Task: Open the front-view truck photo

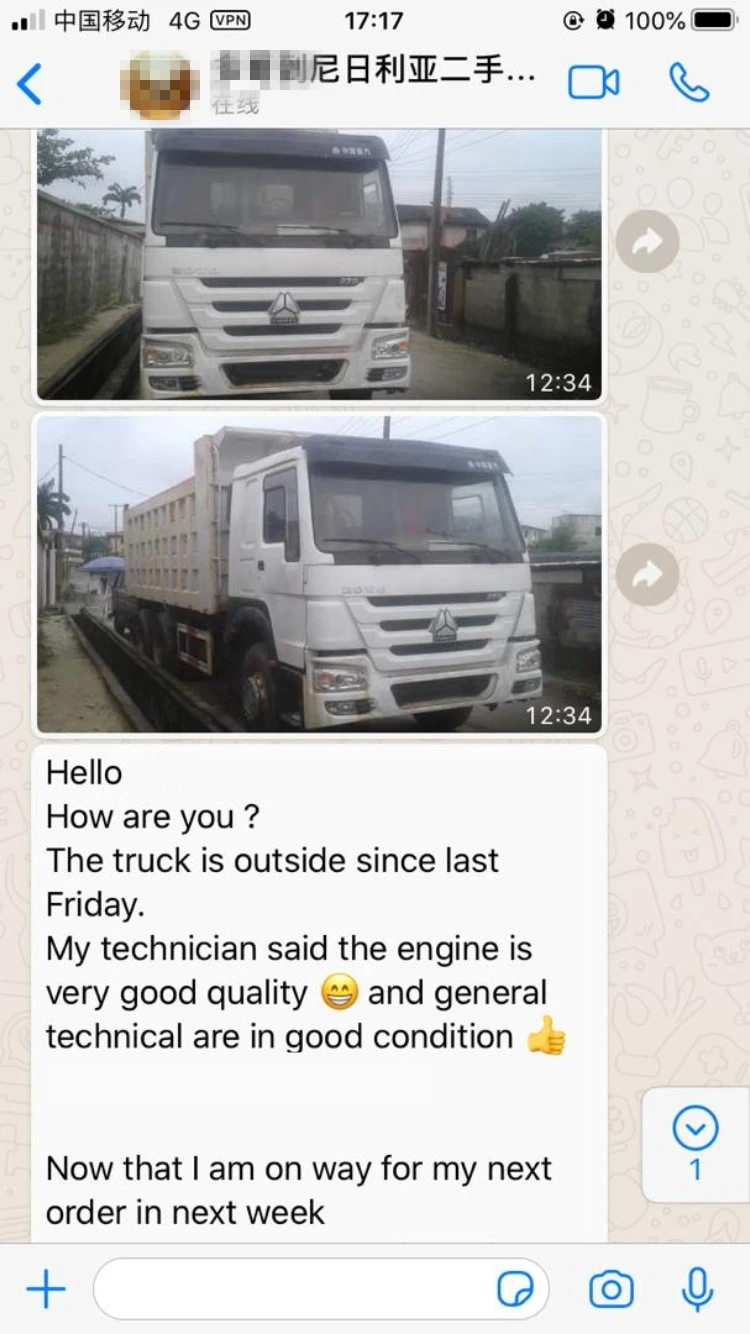Action: click(320, 265)
